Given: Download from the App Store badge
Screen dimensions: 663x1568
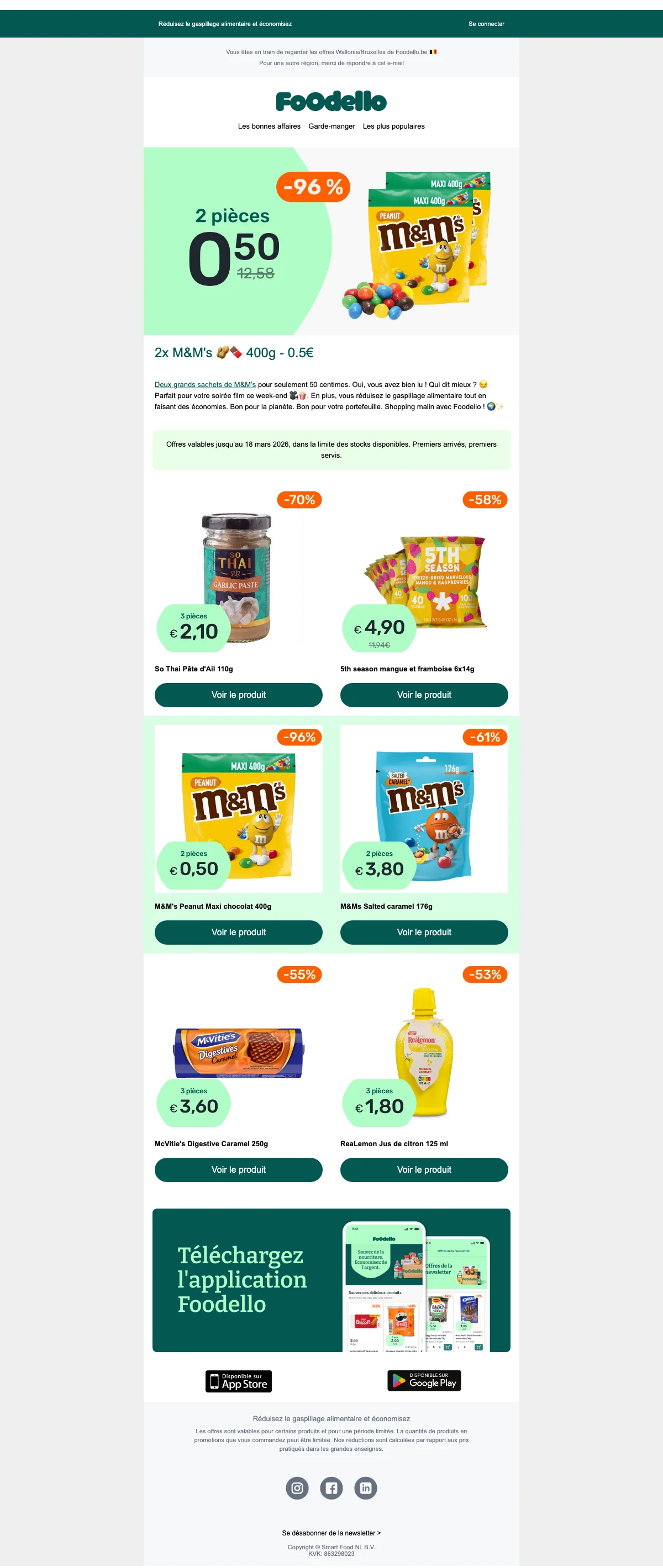Looking at the screenshot, I should pyautogui.click(x=238, y=1381).
